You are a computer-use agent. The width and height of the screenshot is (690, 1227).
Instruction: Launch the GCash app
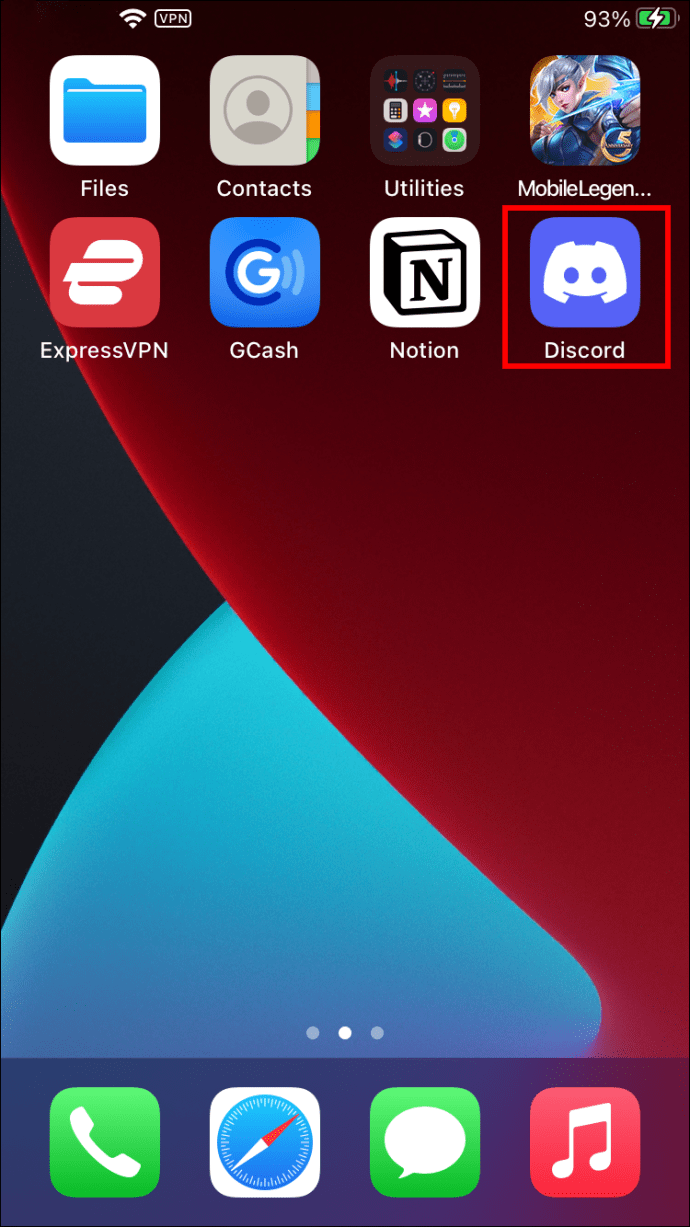click(x=264, y=272)
